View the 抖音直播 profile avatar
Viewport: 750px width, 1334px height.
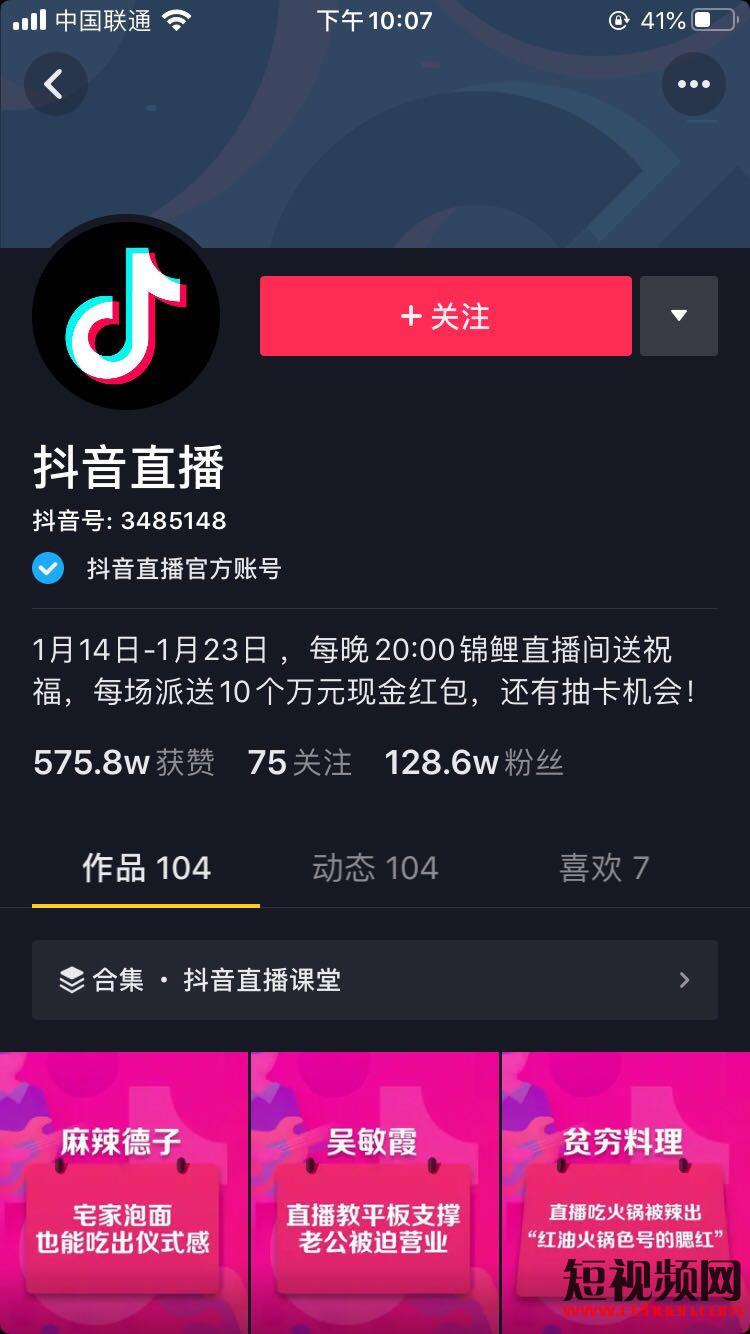point(126,314)
